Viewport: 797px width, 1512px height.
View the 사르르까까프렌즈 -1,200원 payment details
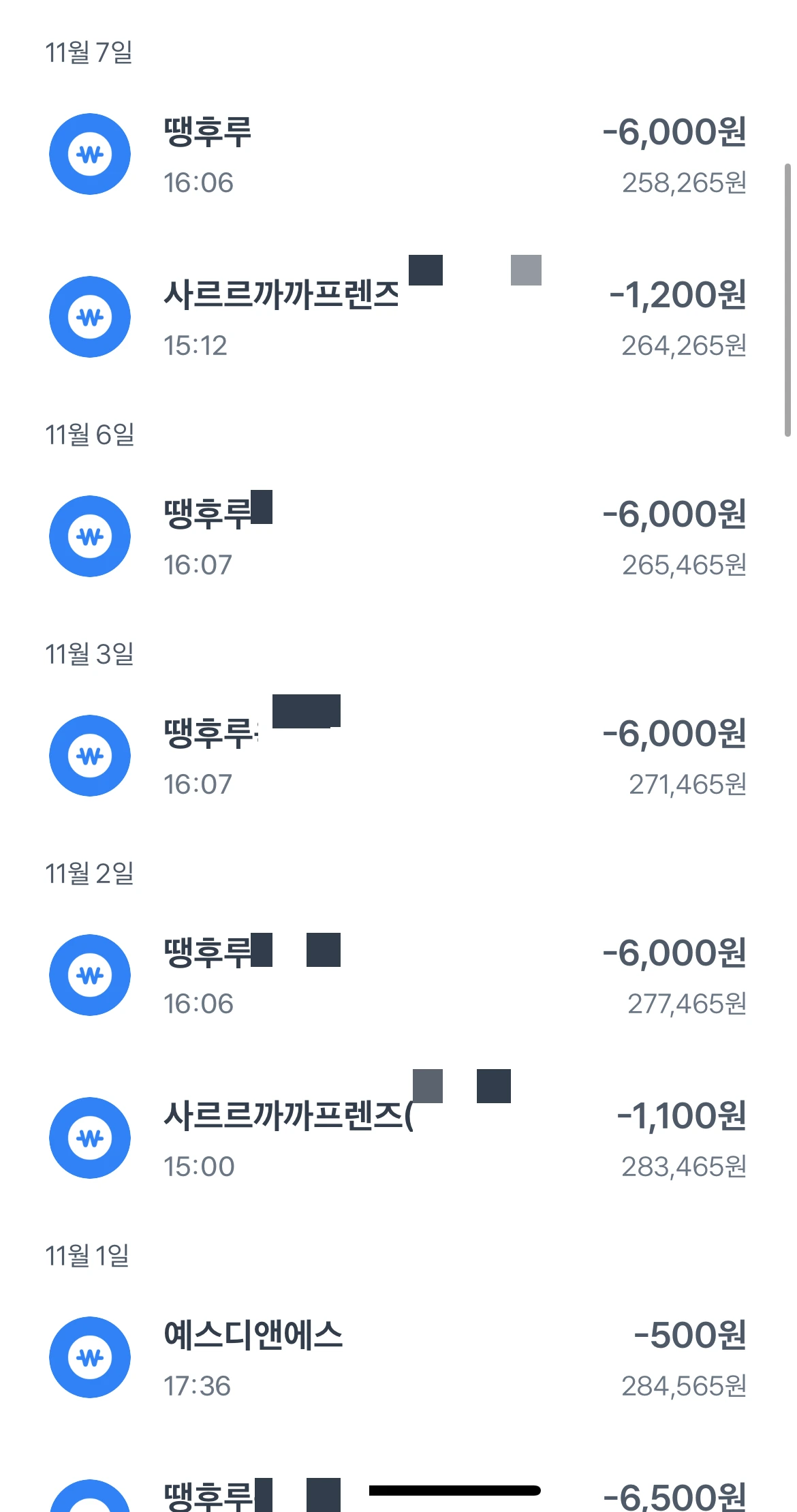(x=398, y=318)
